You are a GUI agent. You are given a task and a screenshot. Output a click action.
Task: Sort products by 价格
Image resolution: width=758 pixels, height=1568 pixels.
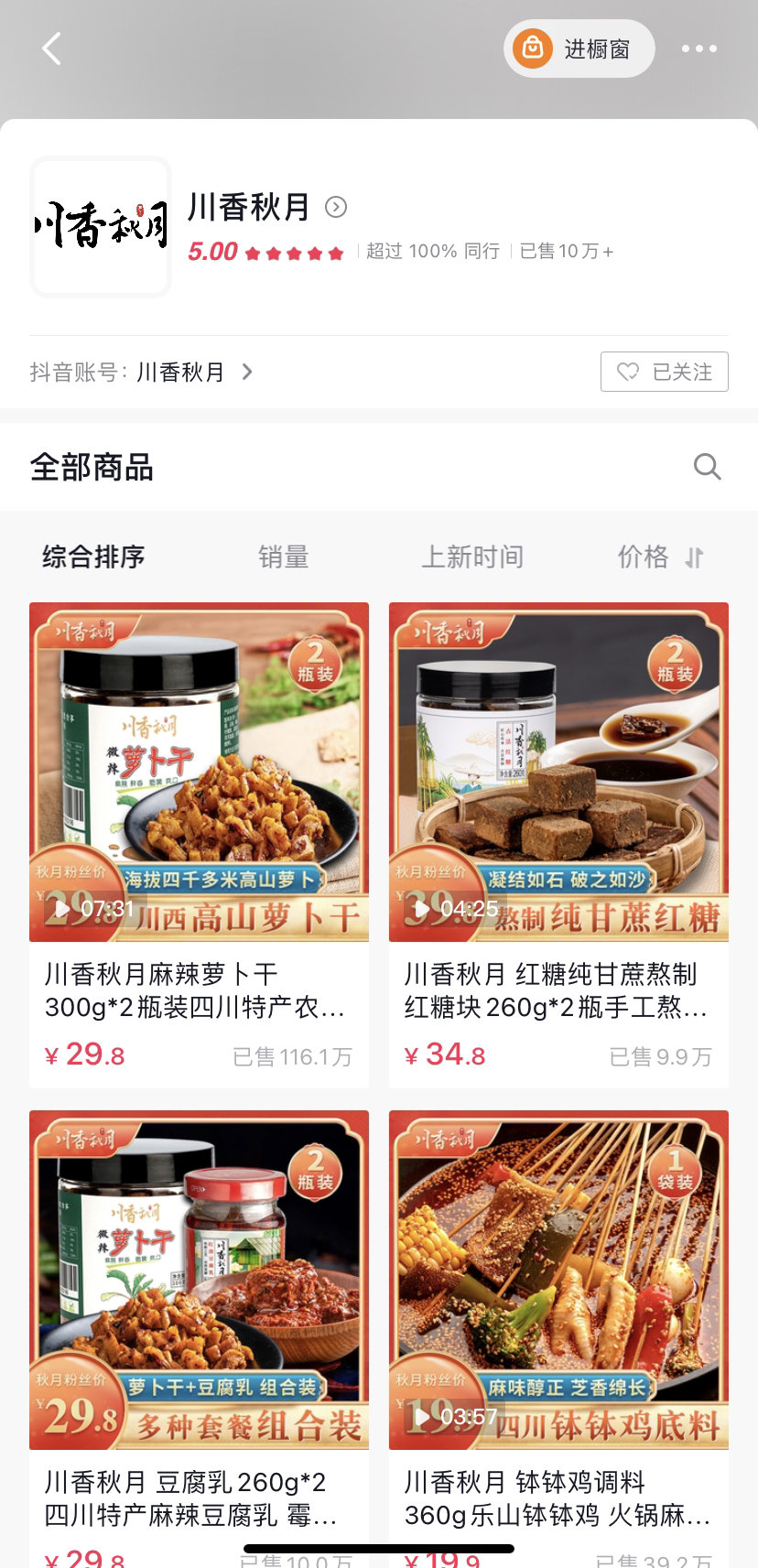[x=659, y=557]
